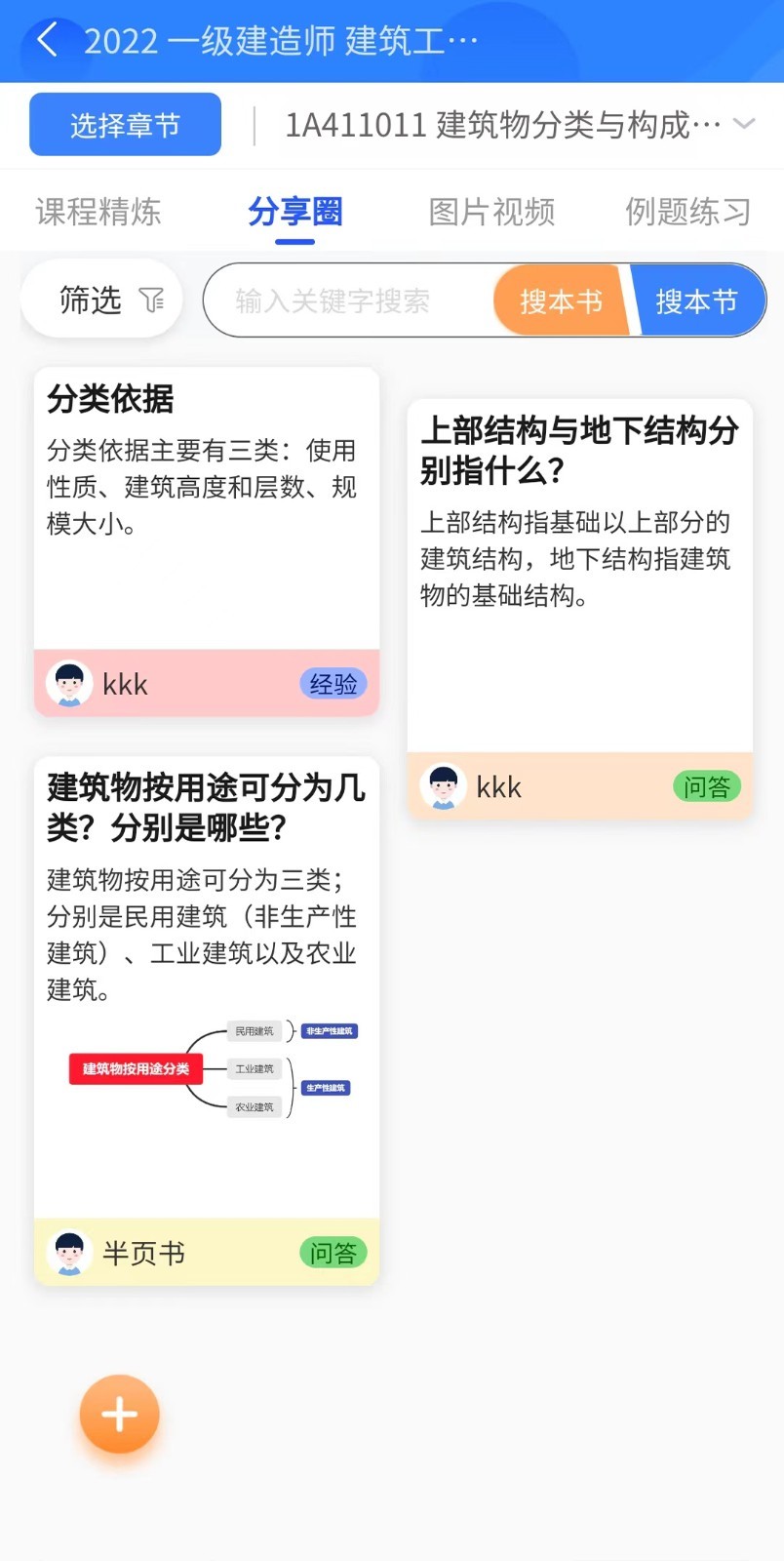
Task: Open the 筛选 filter options
Action: pyautogui.click(x=102, y=300)
